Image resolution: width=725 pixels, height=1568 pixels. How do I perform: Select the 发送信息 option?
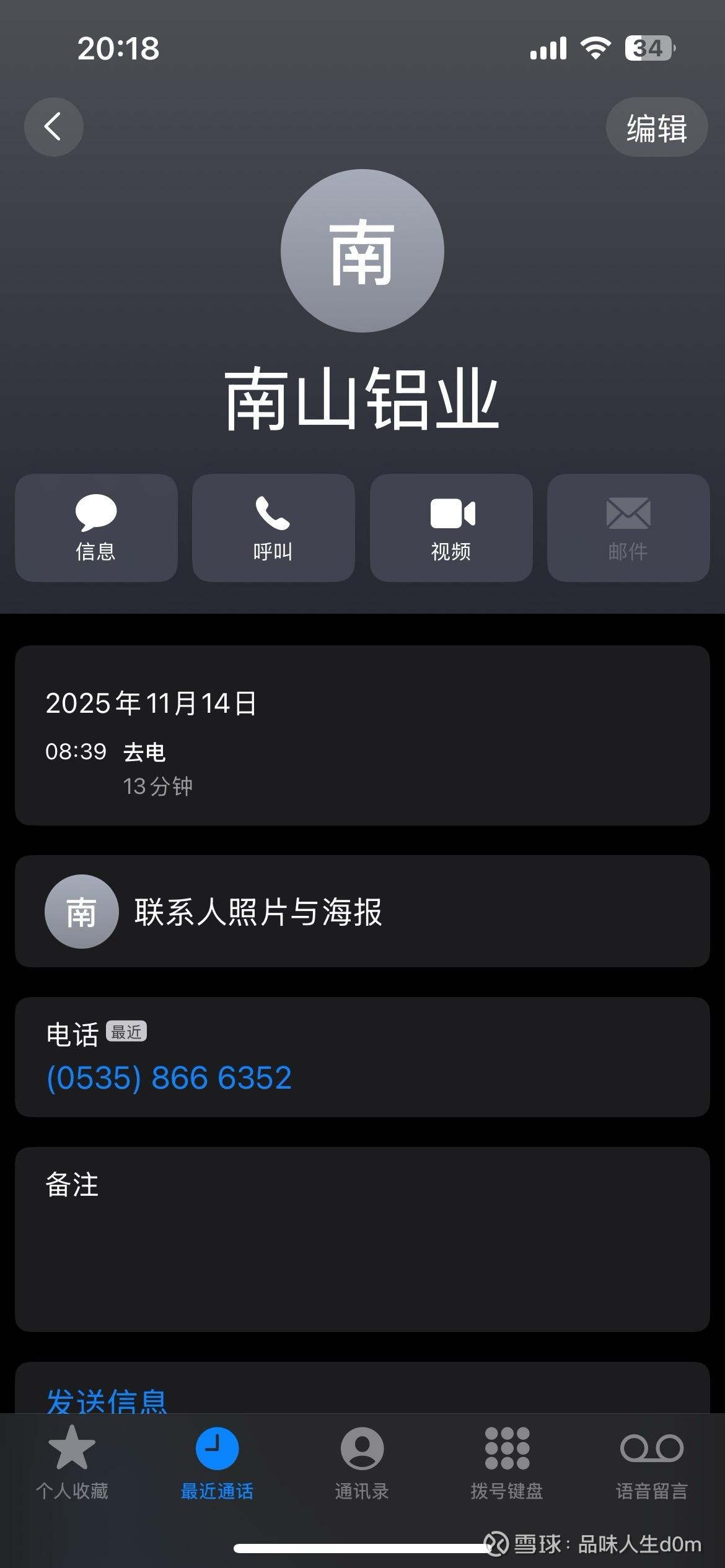pyautogui.click(x=107, y=1401)
